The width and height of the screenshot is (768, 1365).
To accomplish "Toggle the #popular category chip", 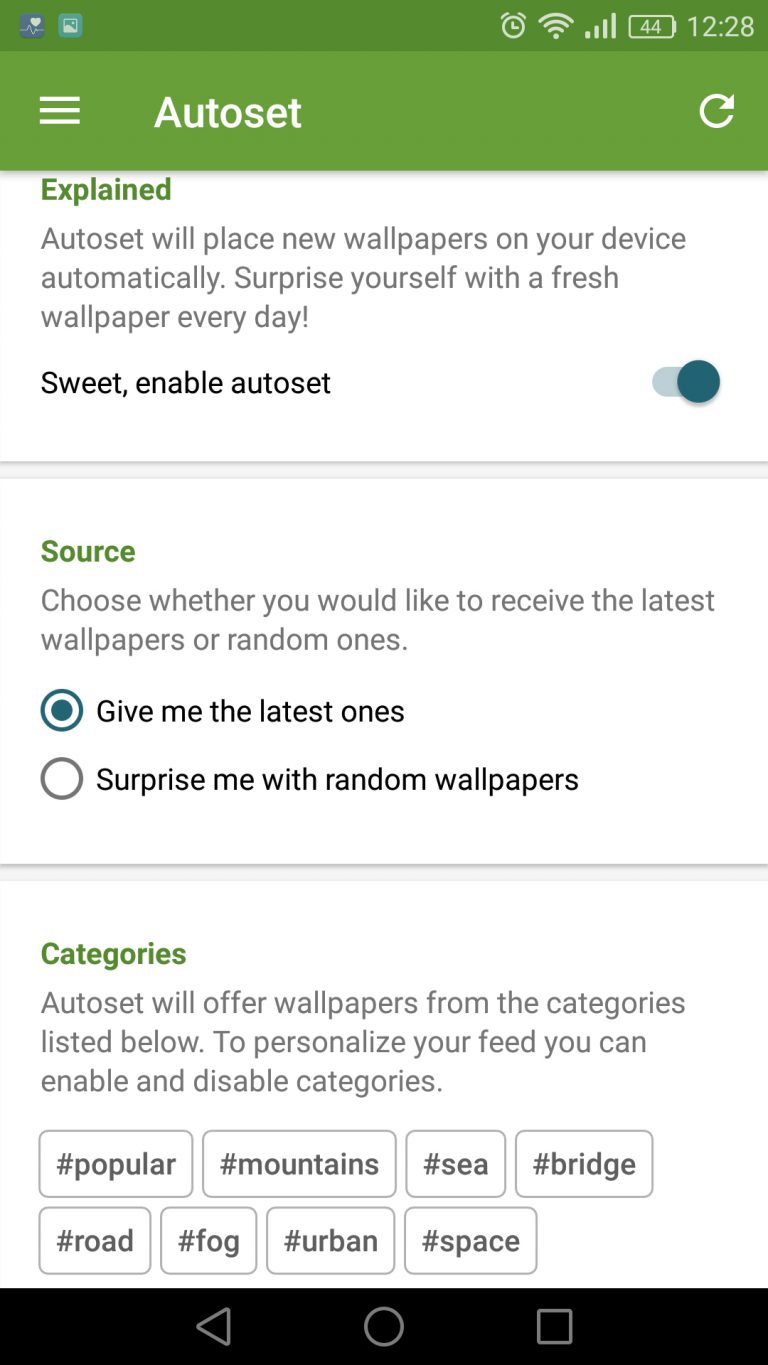I will (116, 1164).
